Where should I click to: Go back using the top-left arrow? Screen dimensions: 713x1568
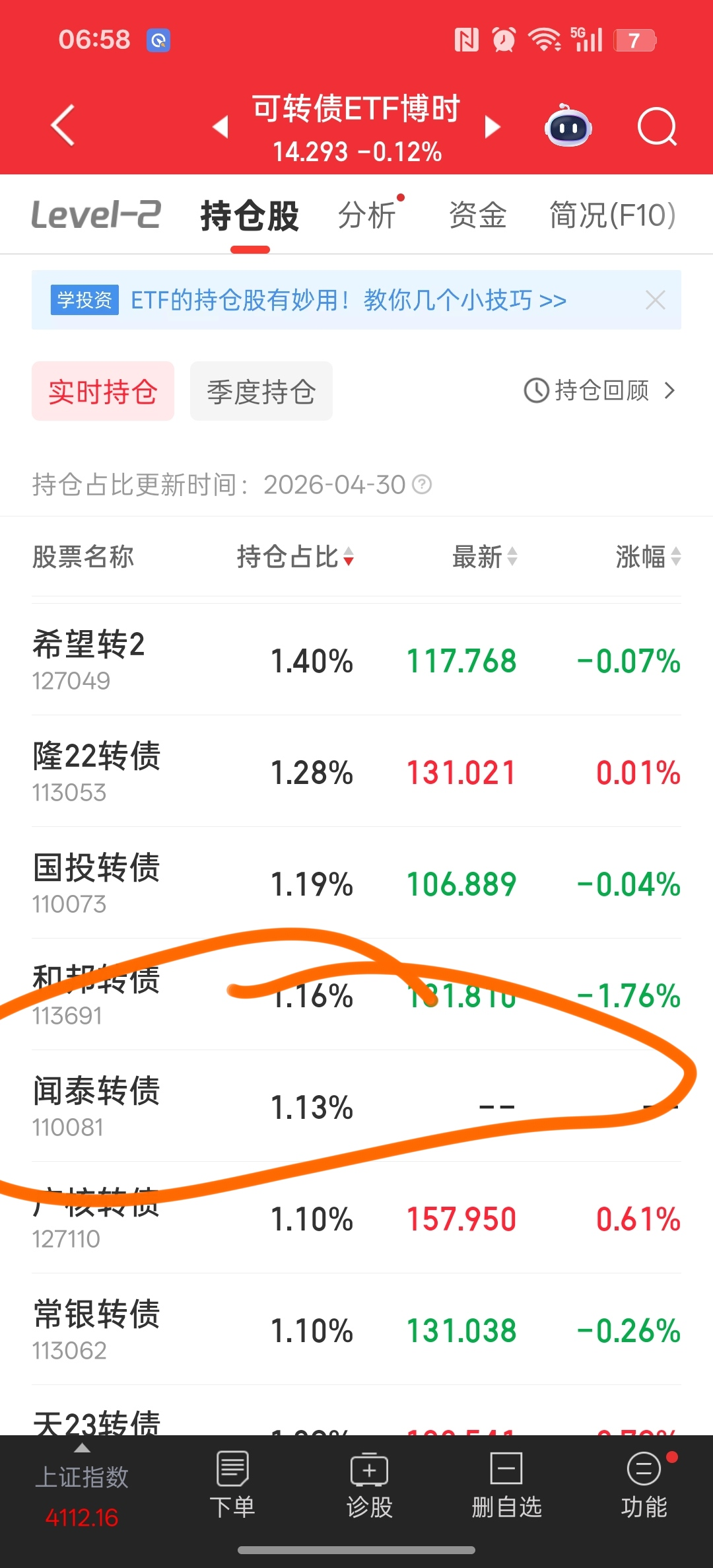(x=63, y=125)
